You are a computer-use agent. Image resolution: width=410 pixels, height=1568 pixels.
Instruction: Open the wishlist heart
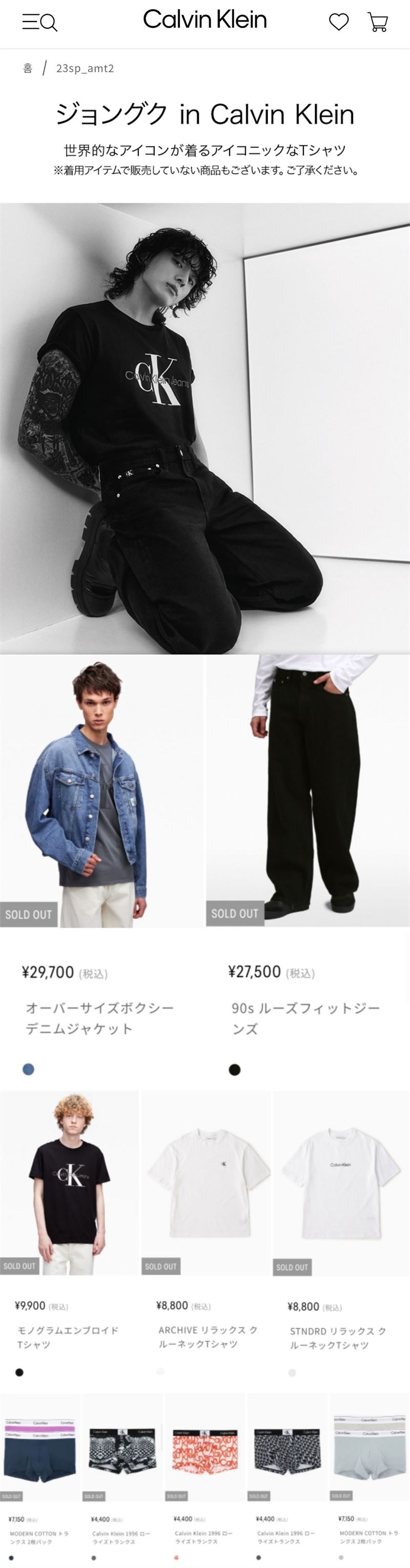339,22
